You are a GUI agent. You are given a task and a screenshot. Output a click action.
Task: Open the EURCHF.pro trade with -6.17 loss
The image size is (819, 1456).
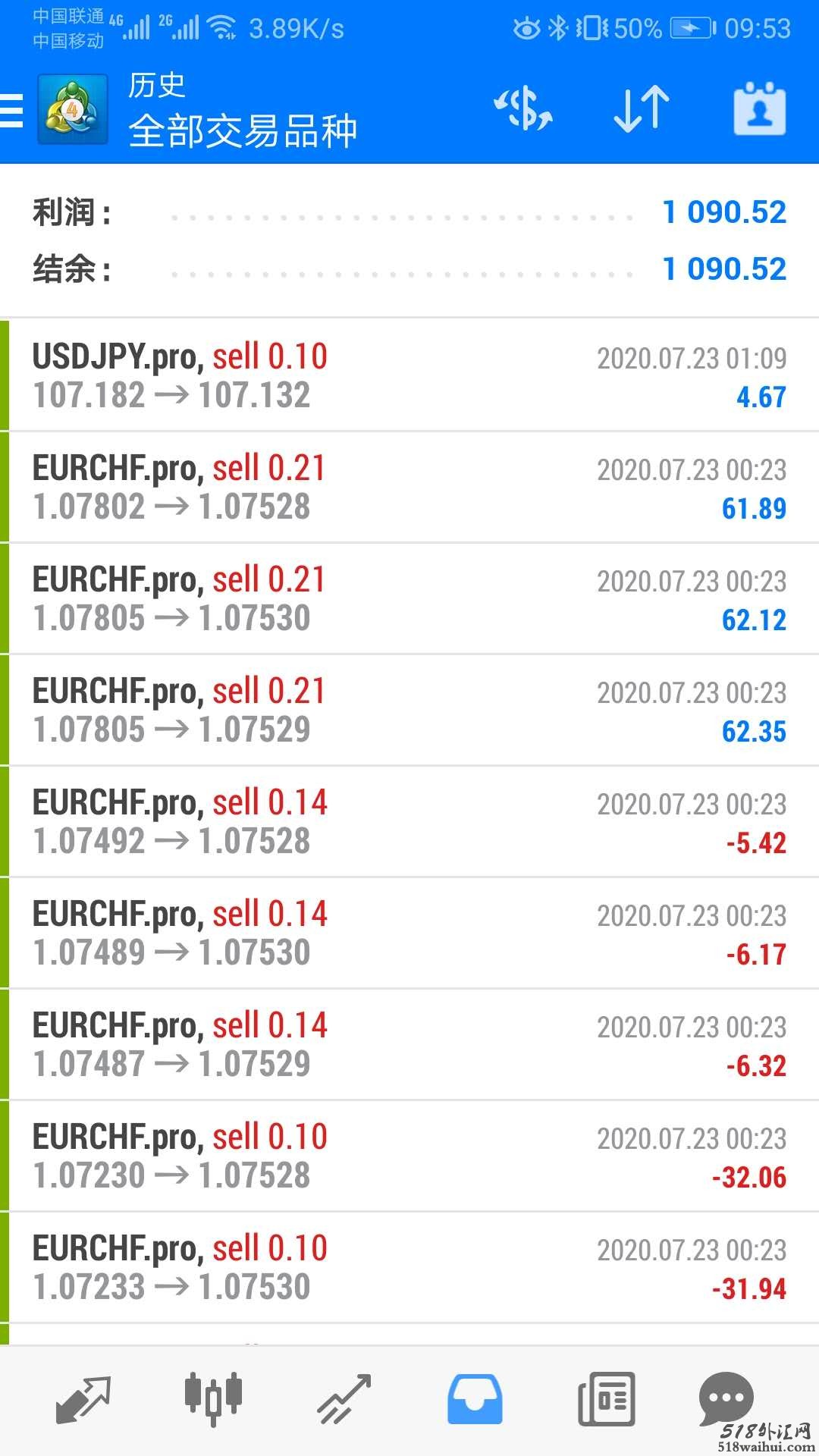[x=409, y=933]
